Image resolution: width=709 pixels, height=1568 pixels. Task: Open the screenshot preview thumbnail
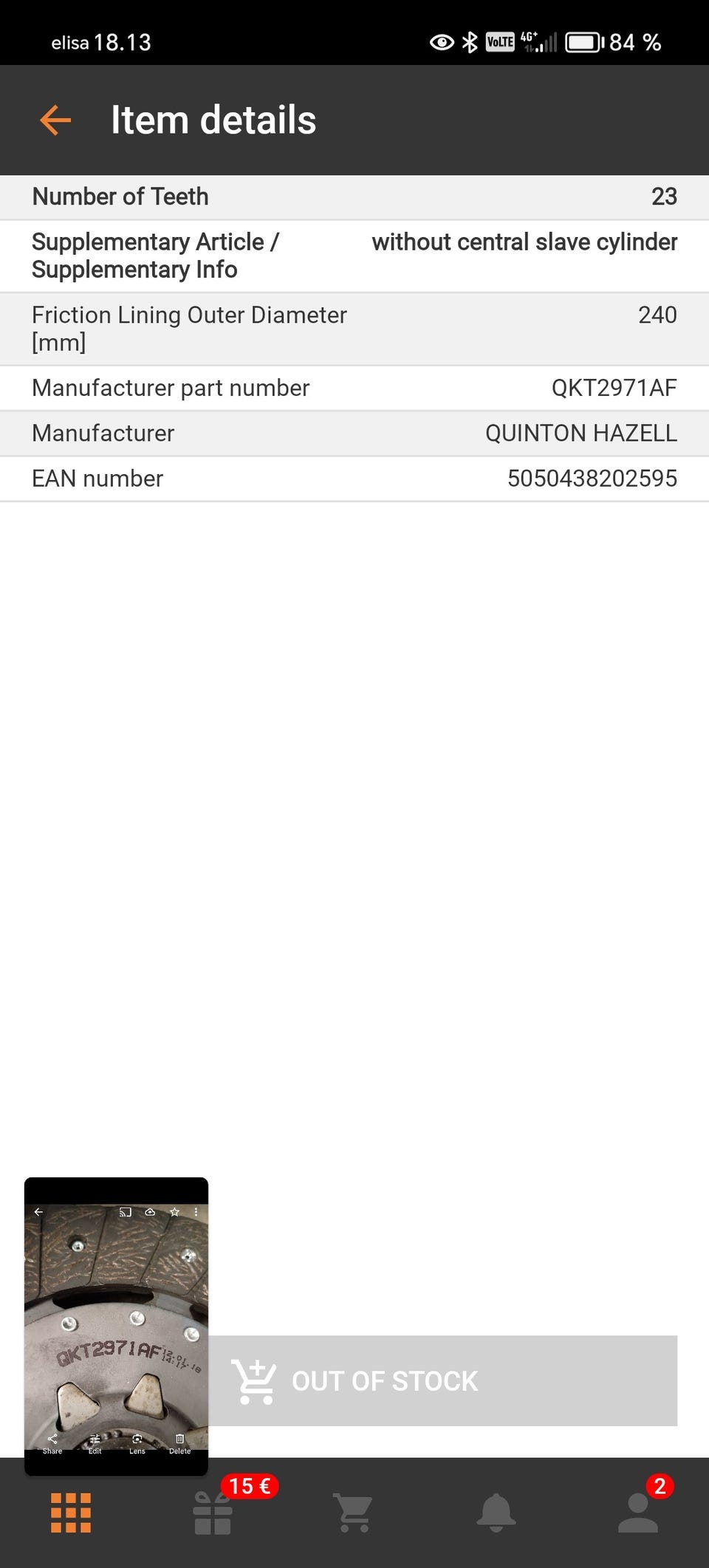(x=116, y=1326)
